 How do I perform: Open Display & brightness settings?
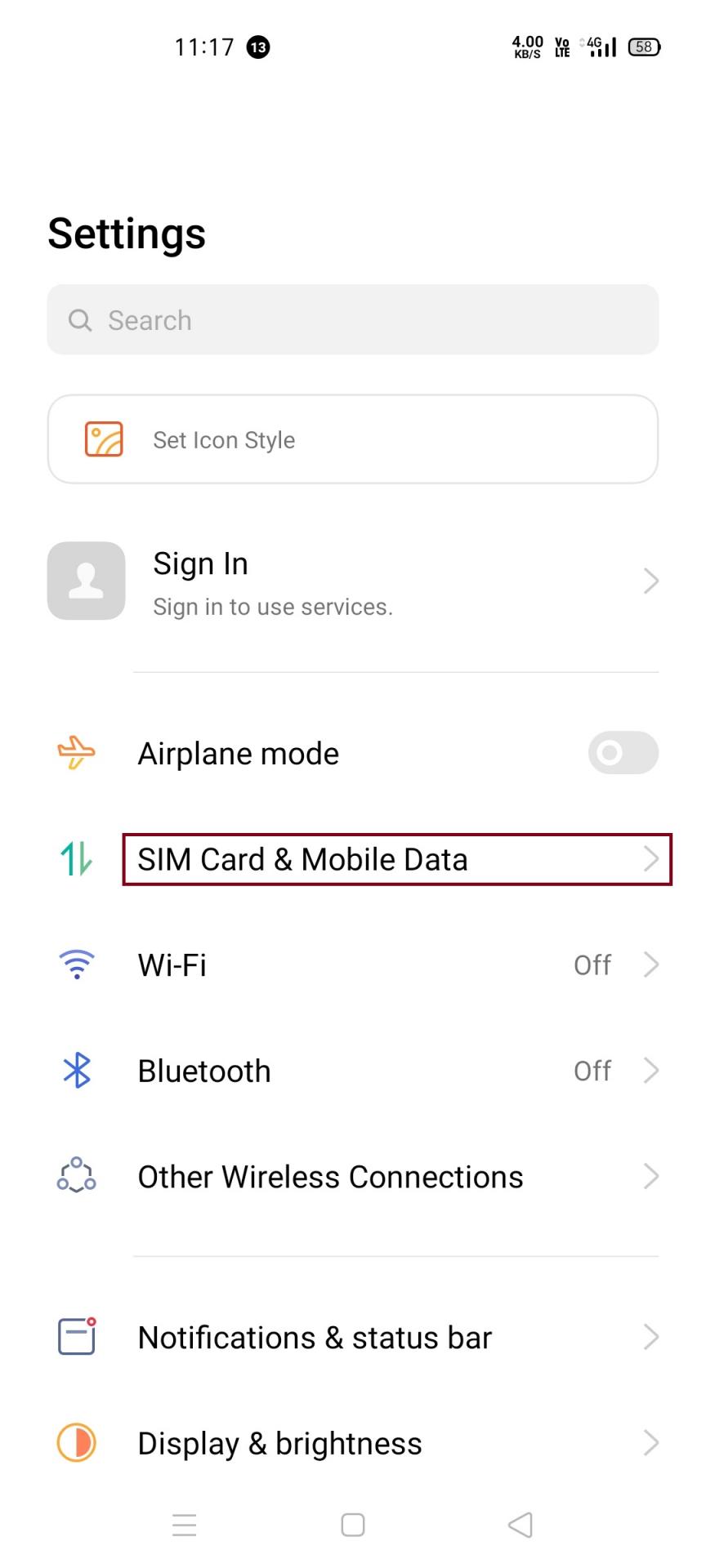(x=353, y=1443)
